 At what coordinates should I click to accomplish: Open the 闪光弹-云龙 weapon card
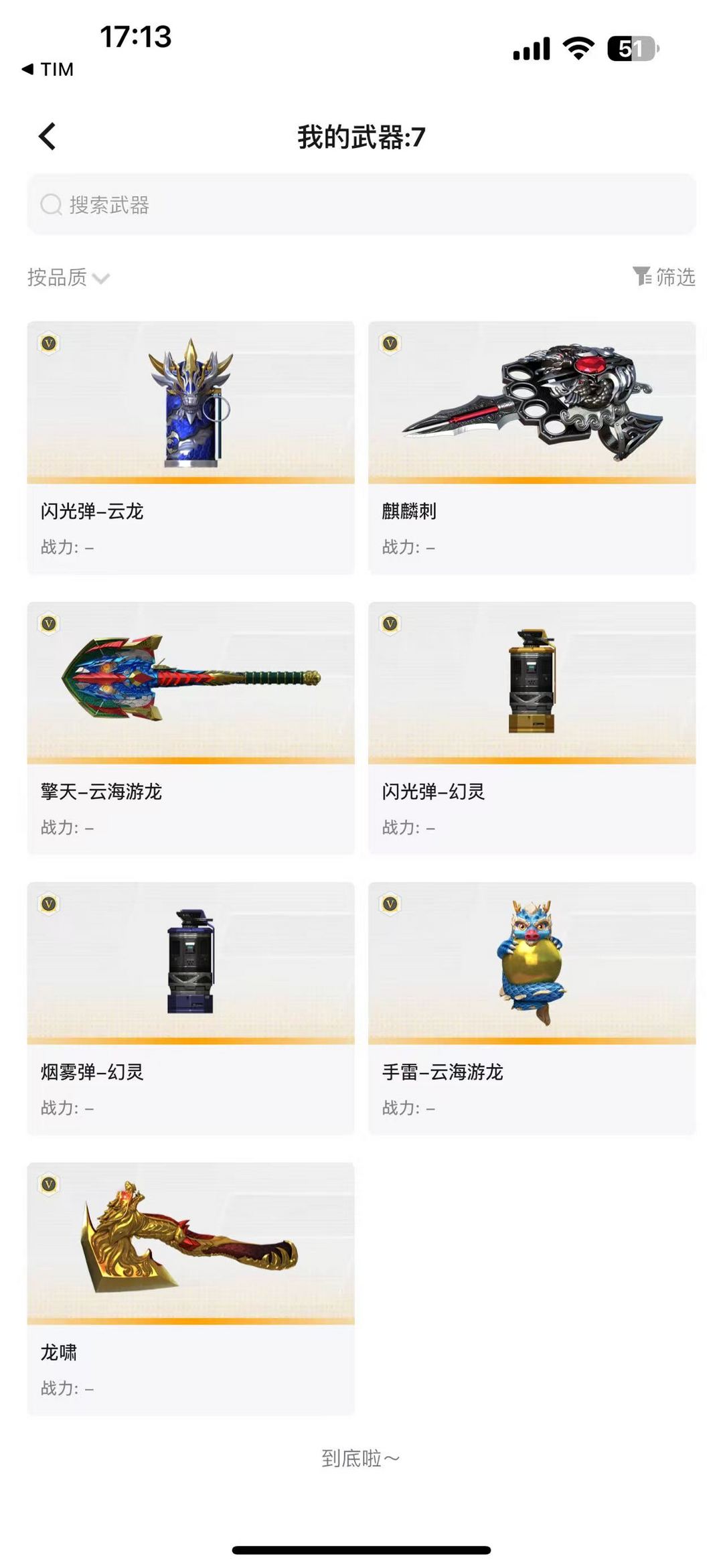[191, 447]
